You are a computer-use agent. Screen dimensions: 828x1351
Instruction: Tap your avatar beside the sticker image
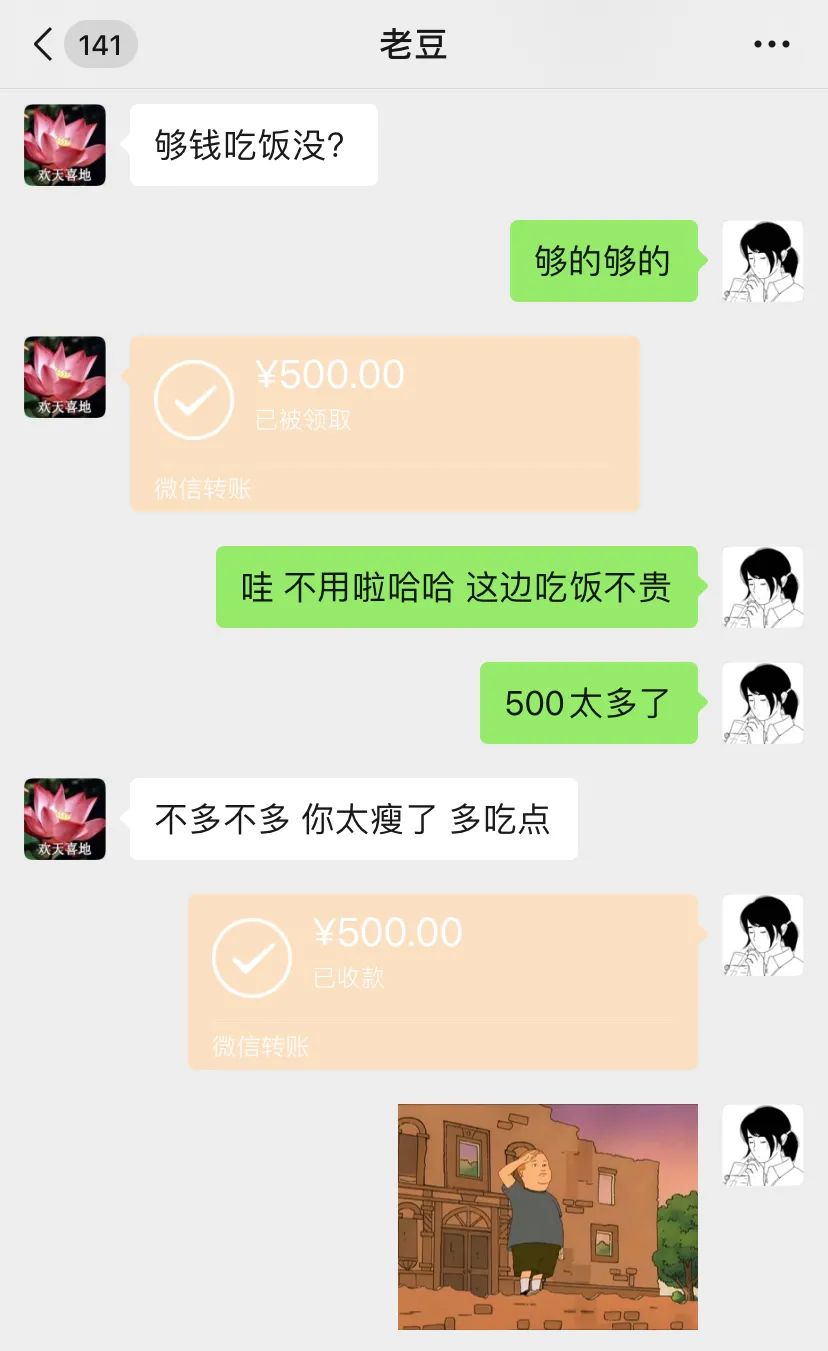coord(762,1145)
